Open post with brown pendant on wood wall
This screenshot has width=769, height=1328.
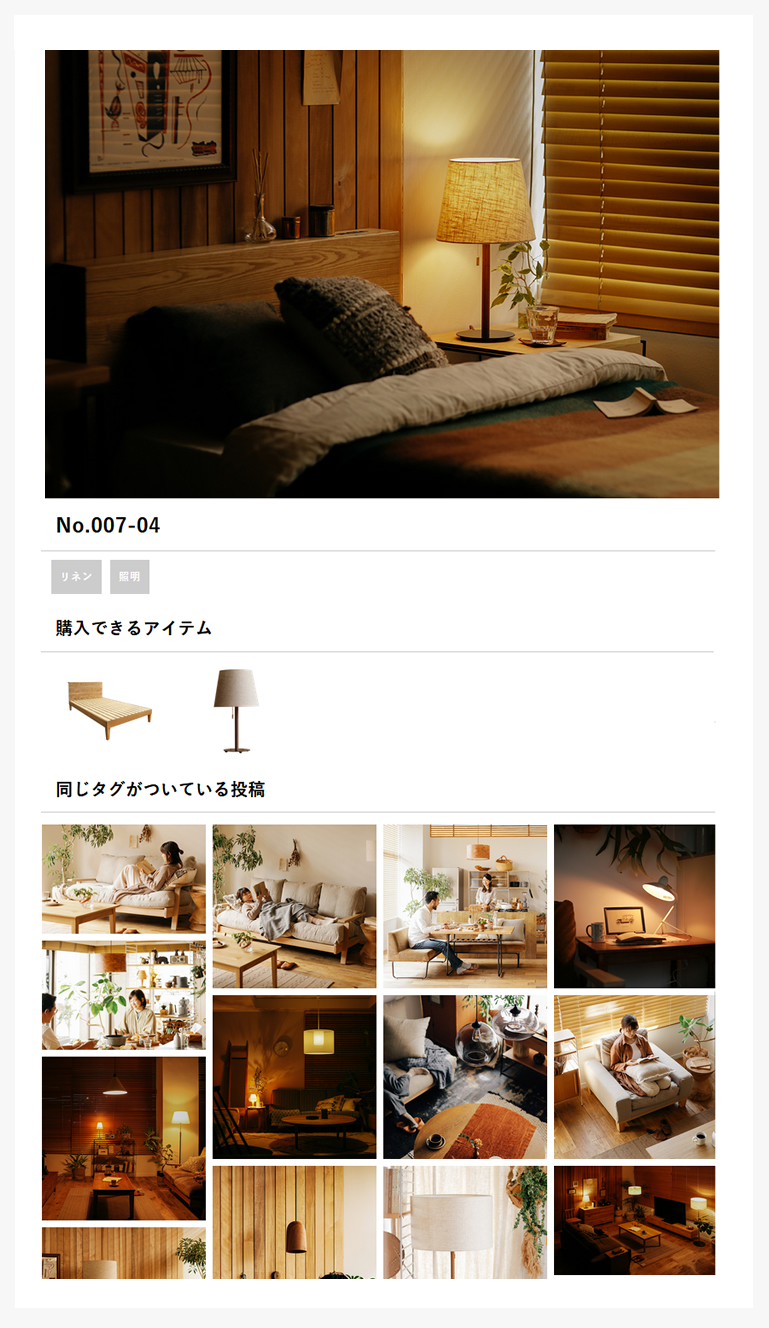point(294,1222)
